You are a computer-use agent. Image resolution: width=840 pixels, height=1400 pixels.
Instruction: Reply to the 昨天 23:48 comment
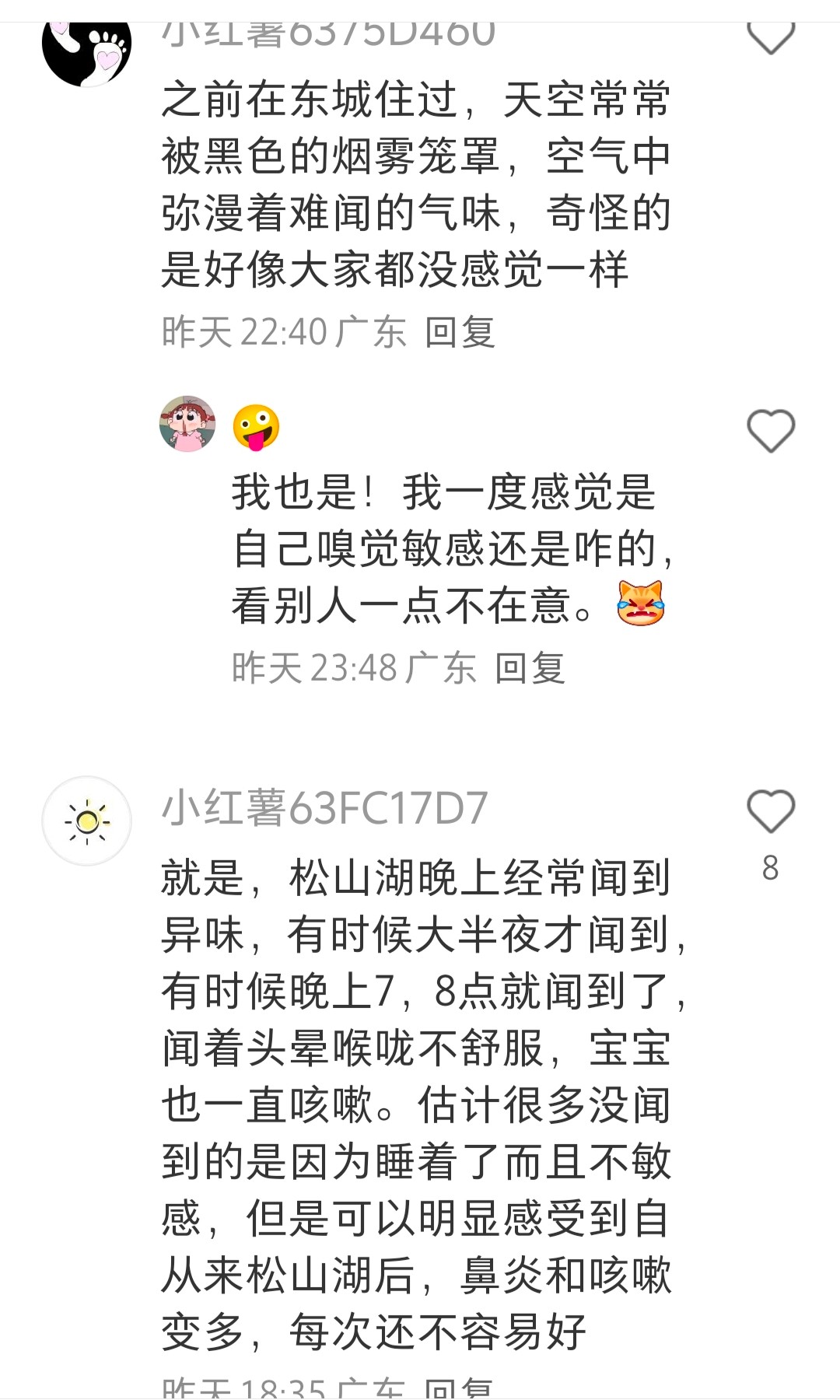tap(530, 668)
